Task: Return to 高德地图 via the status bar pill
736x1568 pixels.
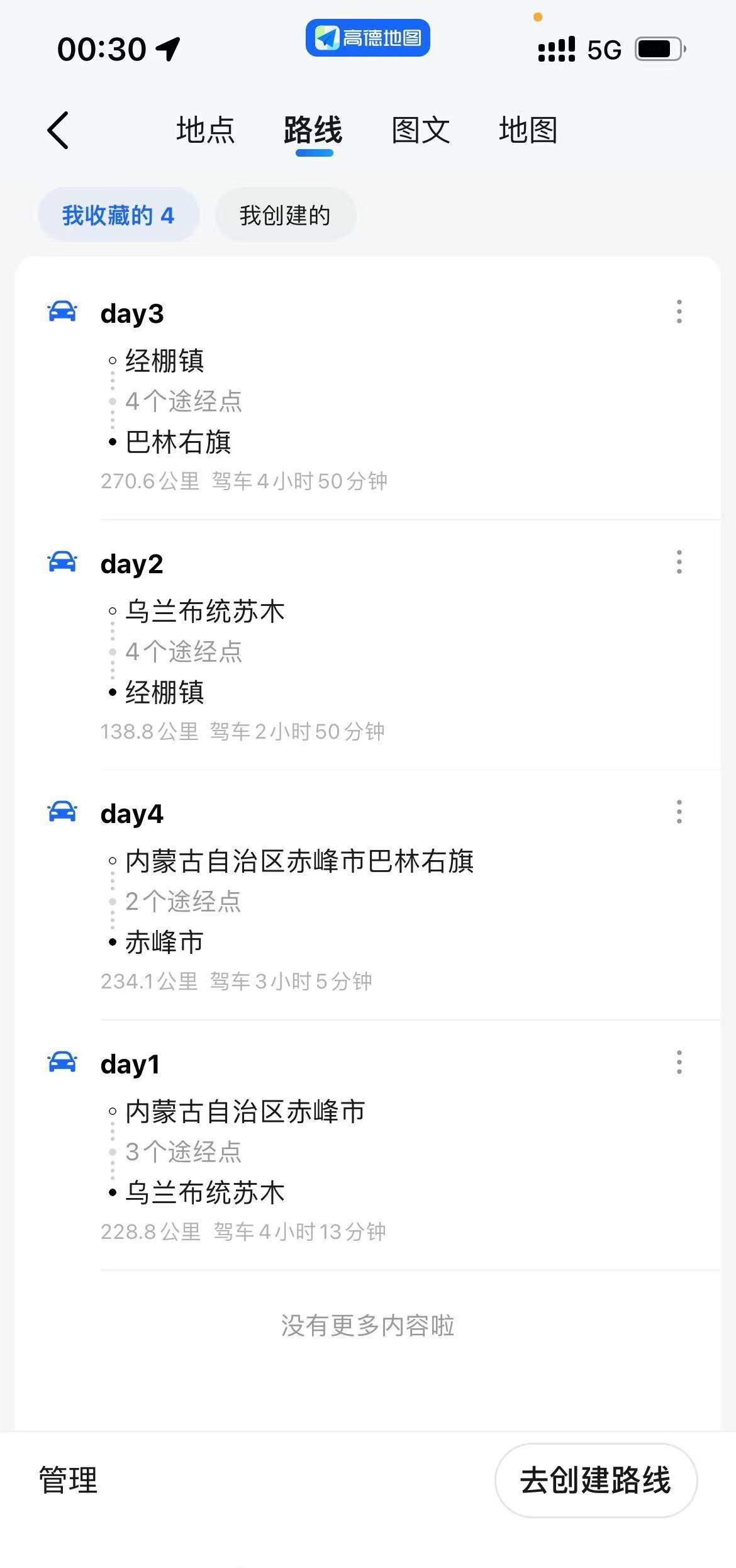Action: (x=367, y=38)
